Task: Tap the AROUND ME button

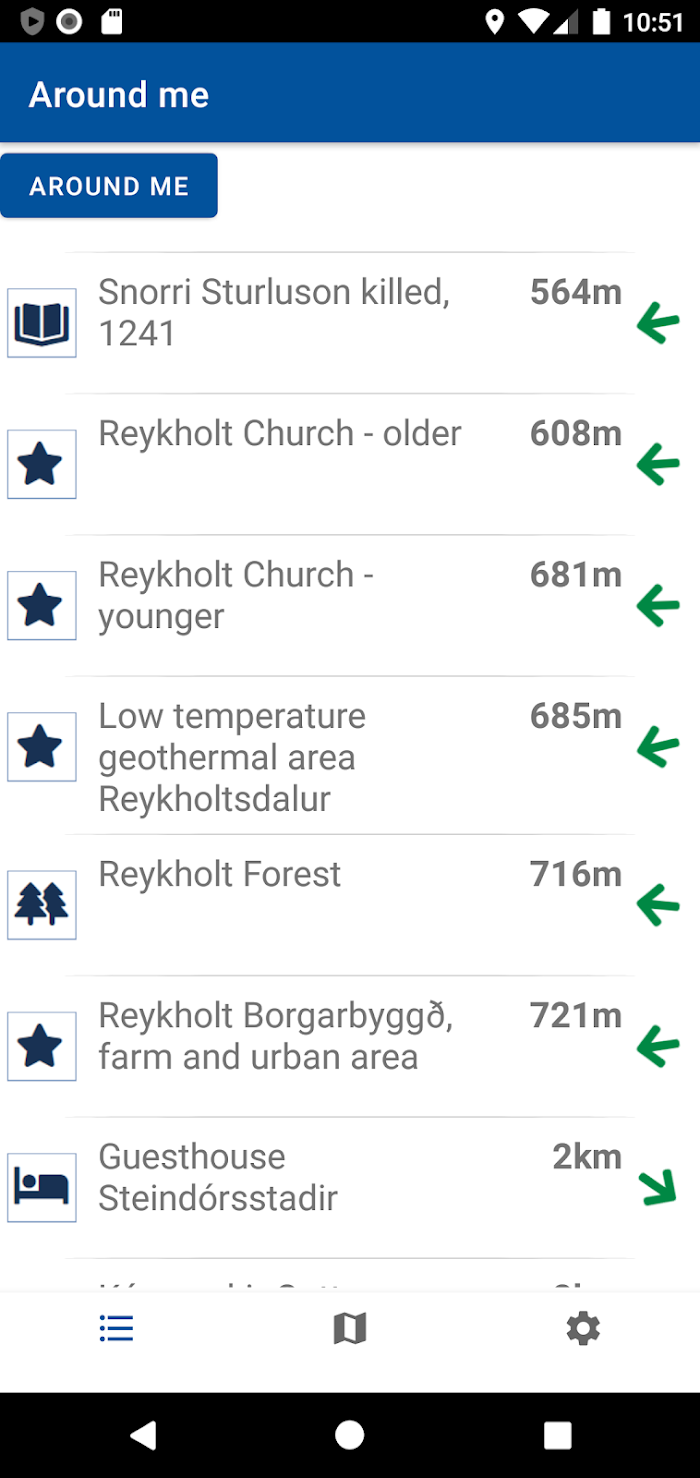Action: (109, 186)
